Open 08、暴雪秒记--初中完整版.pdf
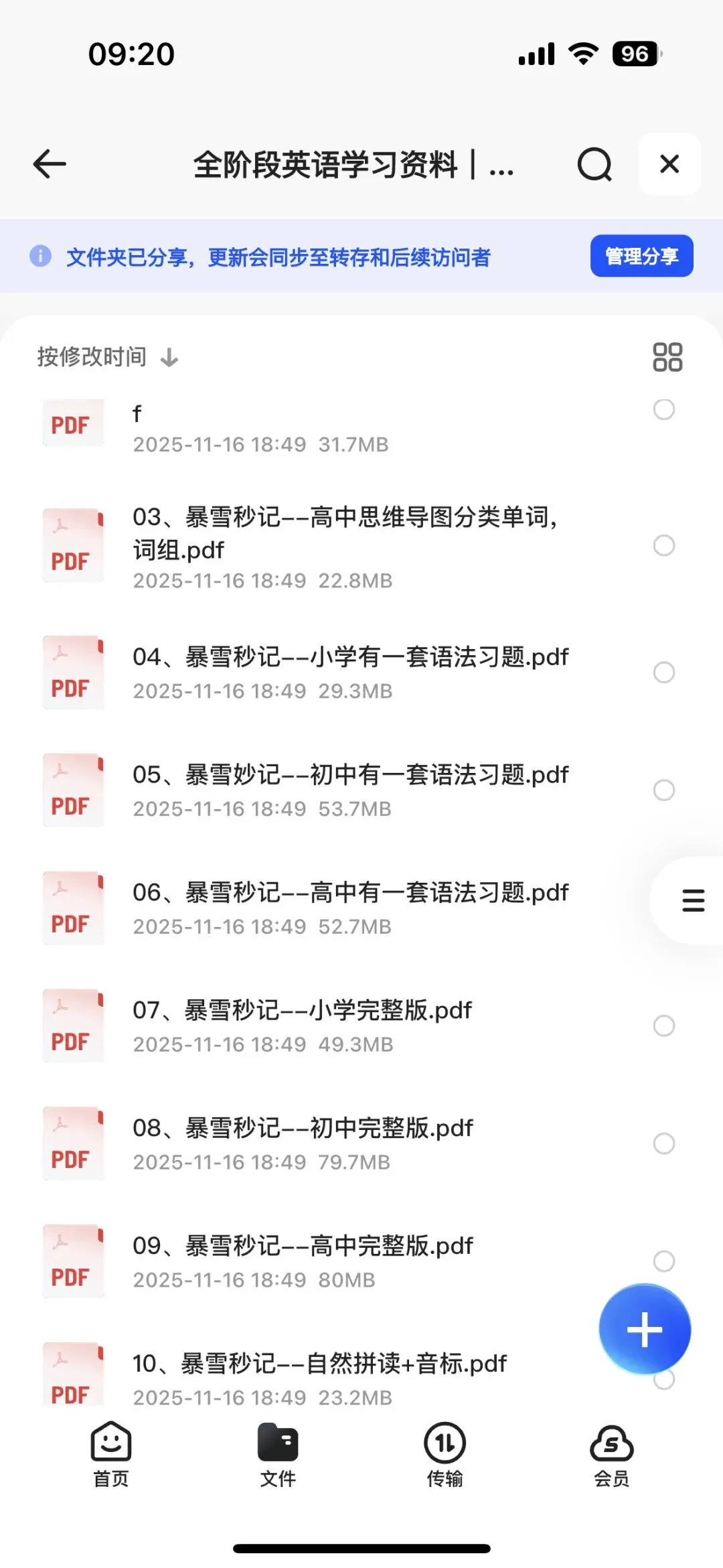The image size is (723, 1568). (x=303, y=1129)
